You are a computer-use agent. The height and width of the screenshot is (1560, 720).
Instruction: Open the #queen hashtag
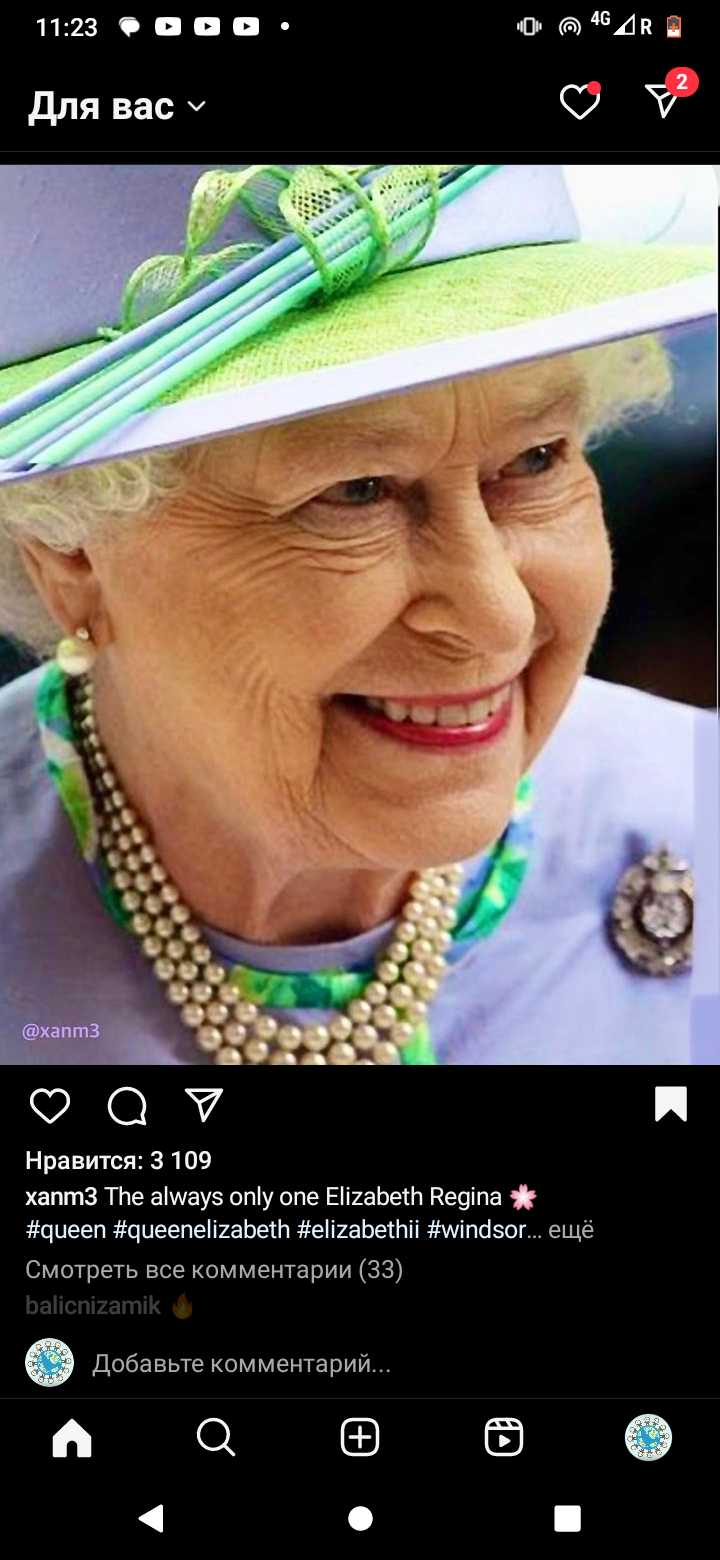coord(66,1229)
